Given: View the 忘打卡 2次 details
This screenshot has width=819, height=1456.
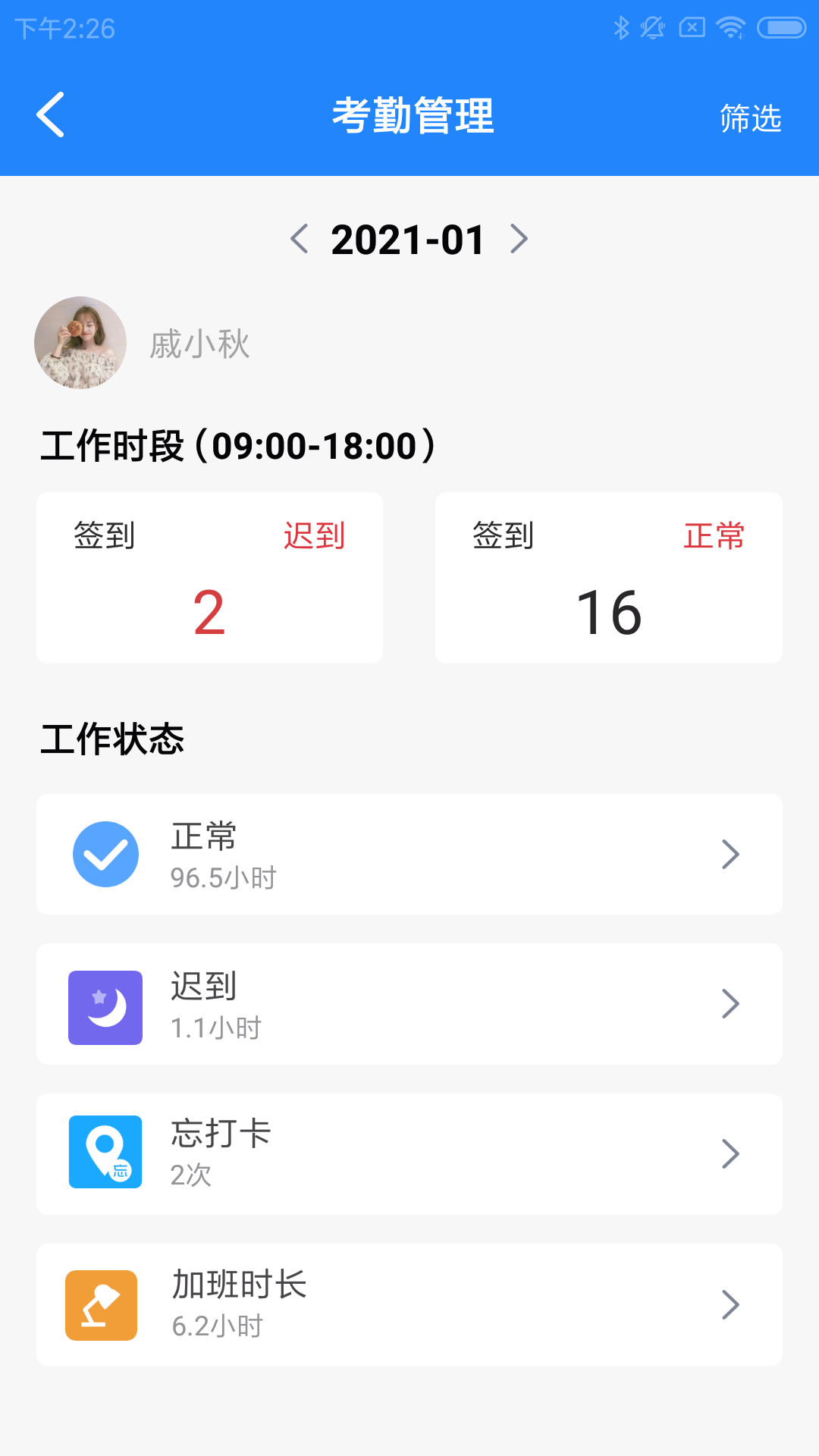Looking at the screenshot, I should 409,1153.
